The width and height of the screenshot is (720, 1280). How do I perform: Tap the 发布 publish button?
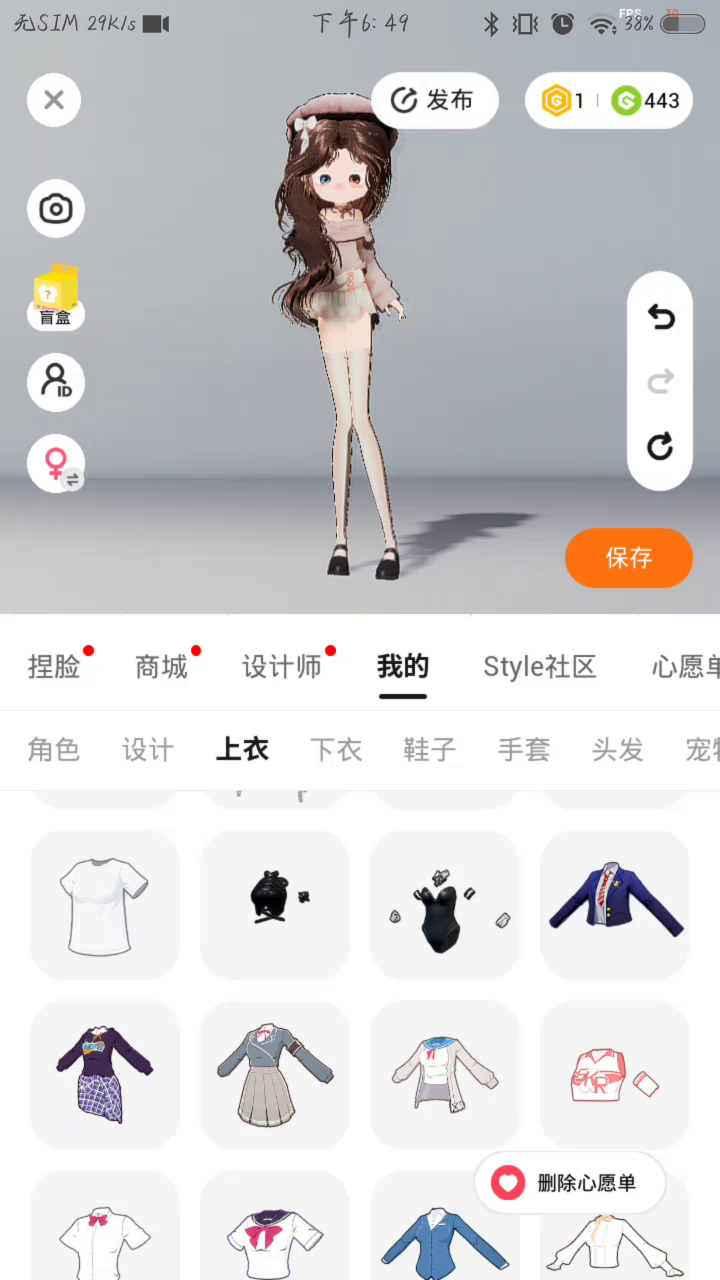435,100
